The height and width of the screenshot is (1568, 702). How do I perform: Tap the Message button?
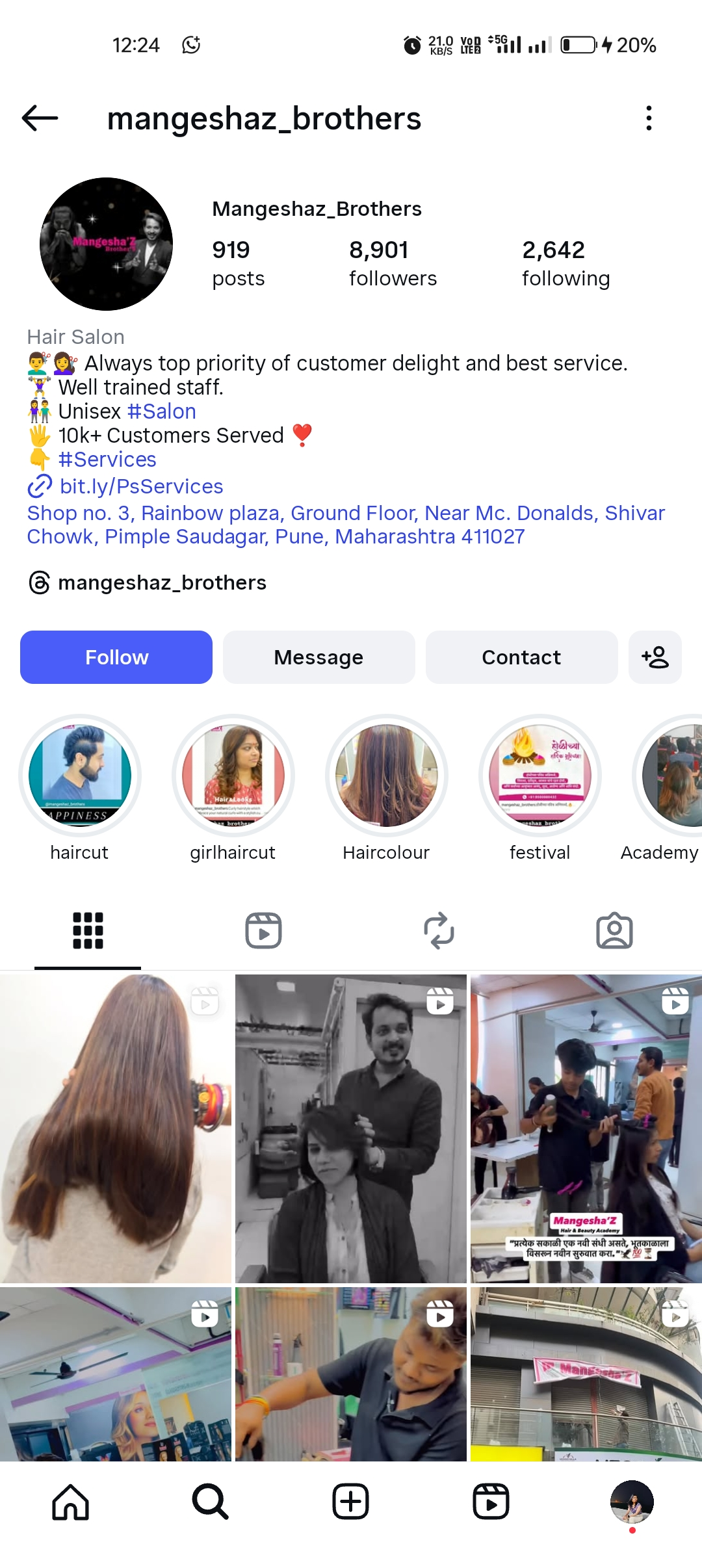pos(318,657)
